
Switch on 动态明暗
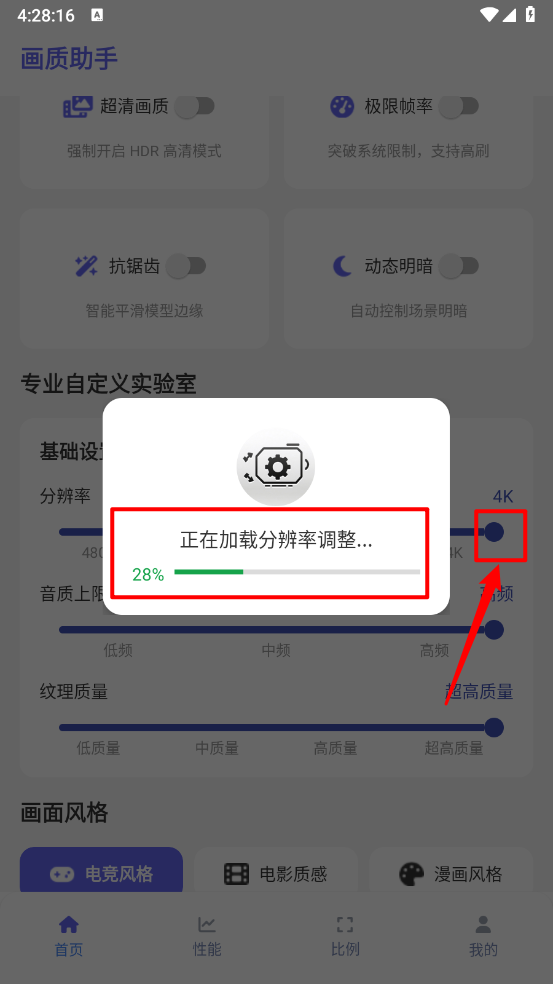(x=459, y=266)
